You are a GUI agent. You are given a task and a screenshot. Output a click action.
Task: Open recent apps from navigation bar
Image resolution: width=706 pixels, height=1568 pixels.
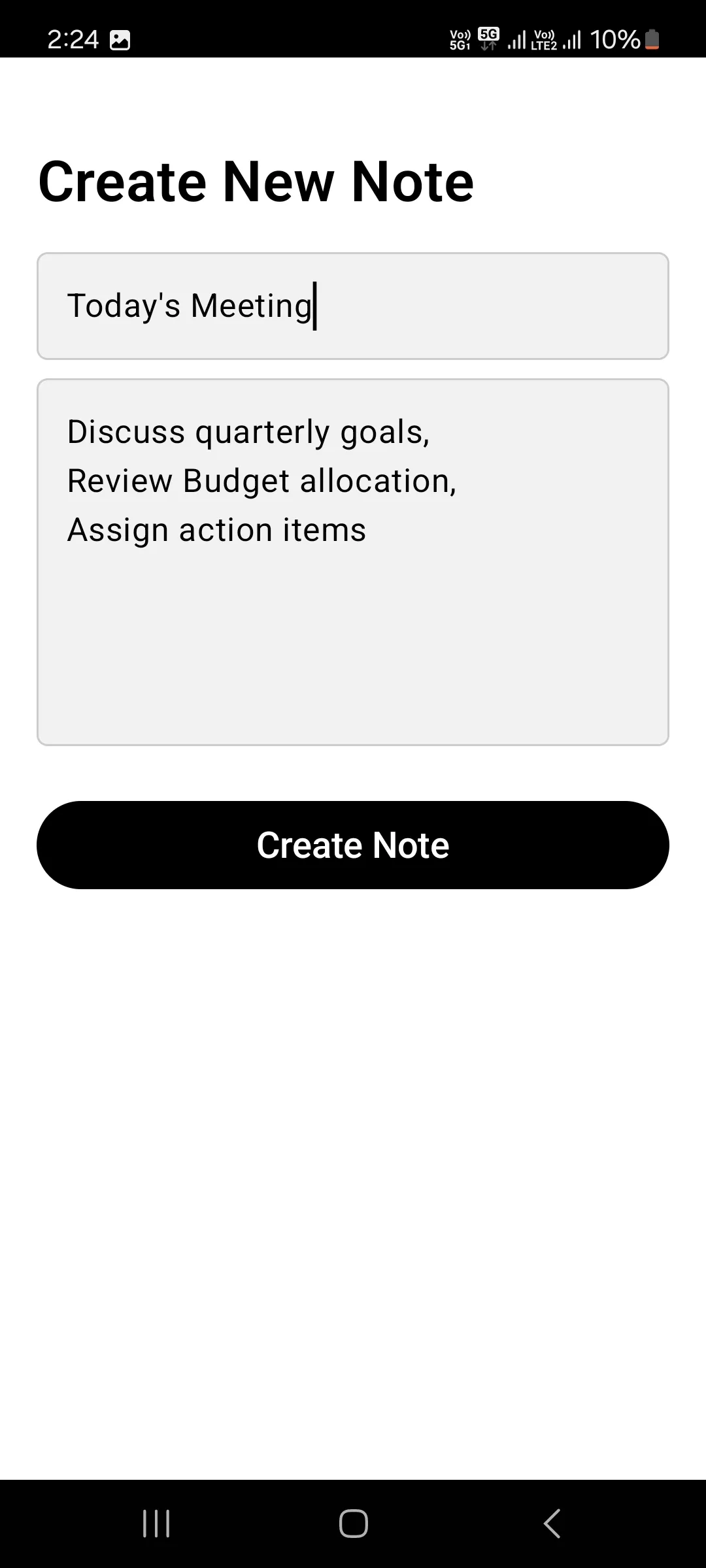click(156, 1524)
